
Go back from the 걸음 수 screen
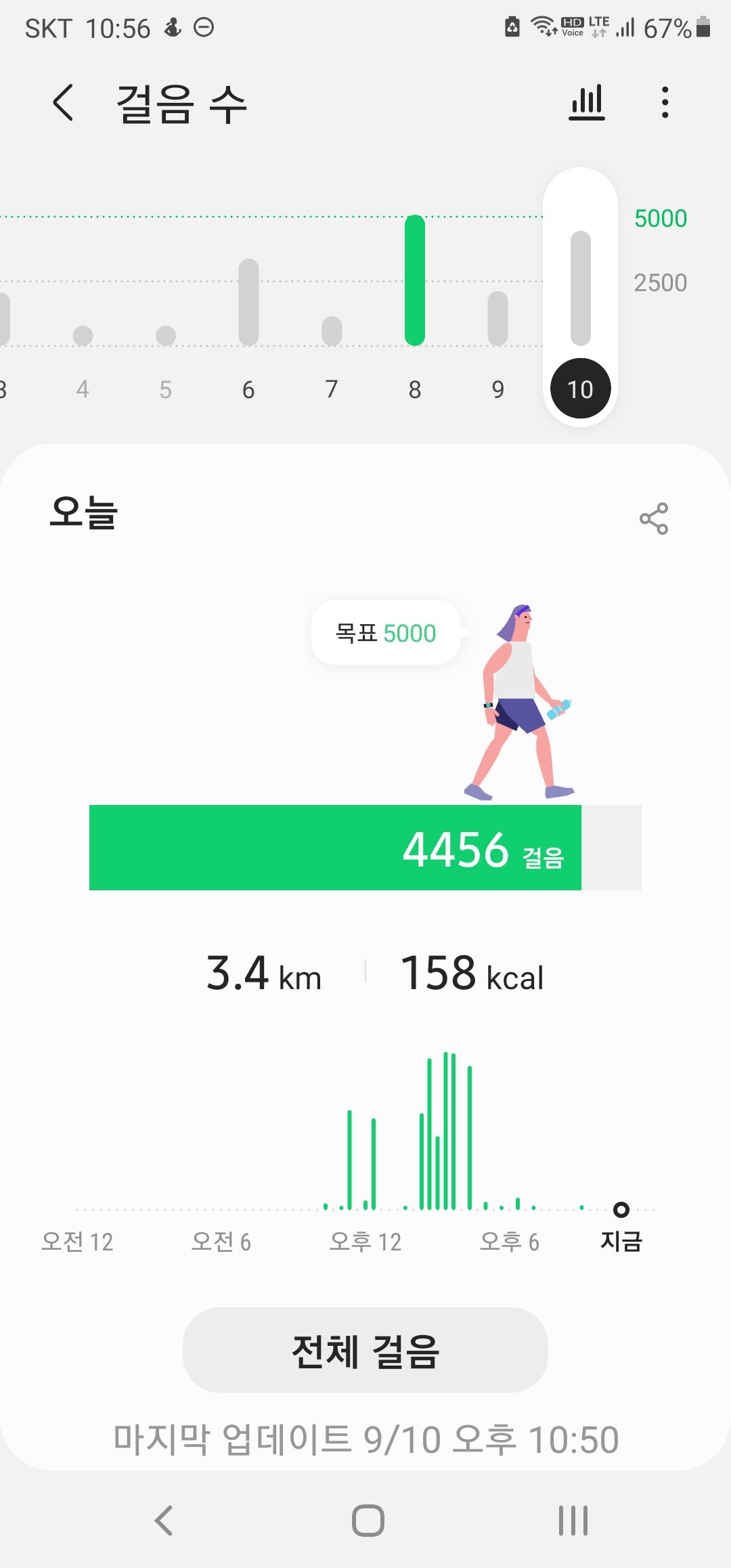click(63, 103)
